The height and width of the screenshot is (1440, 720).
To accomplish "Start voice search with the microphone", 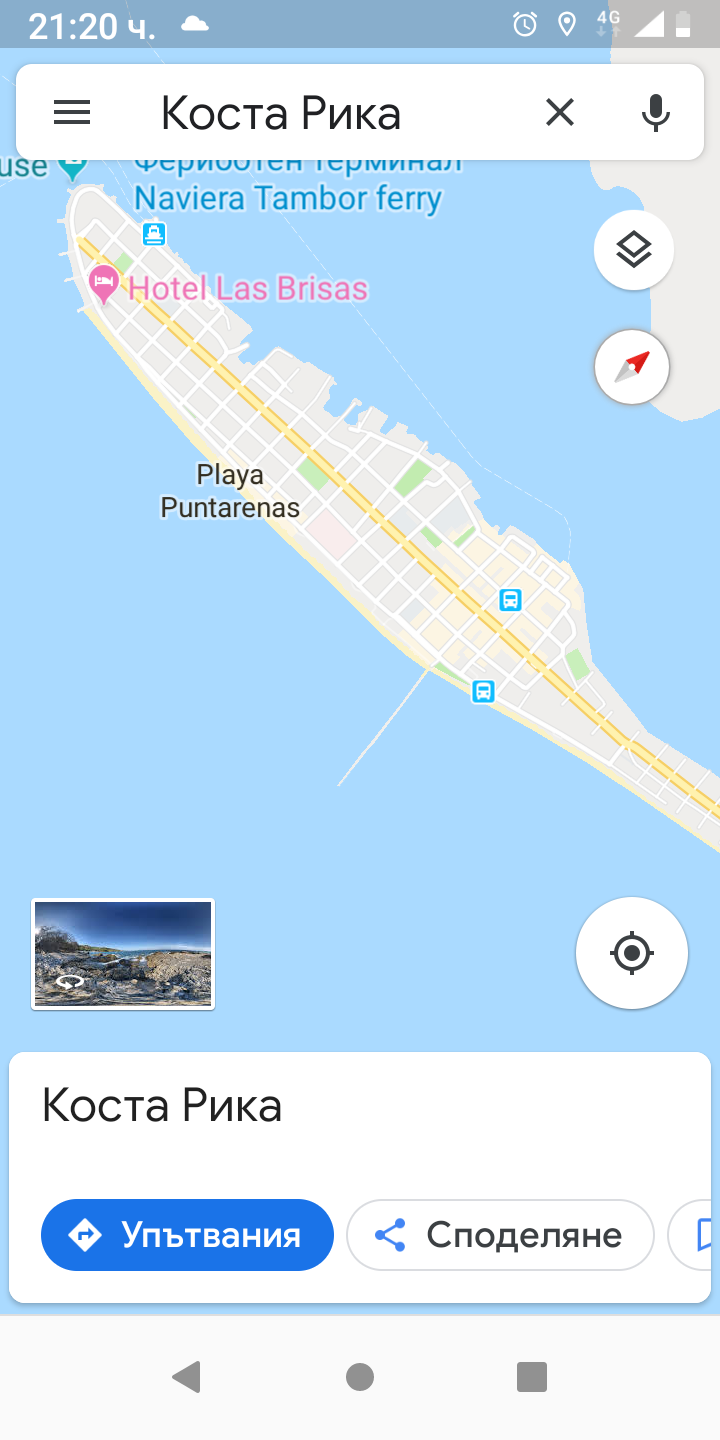I will click(655, 113).
